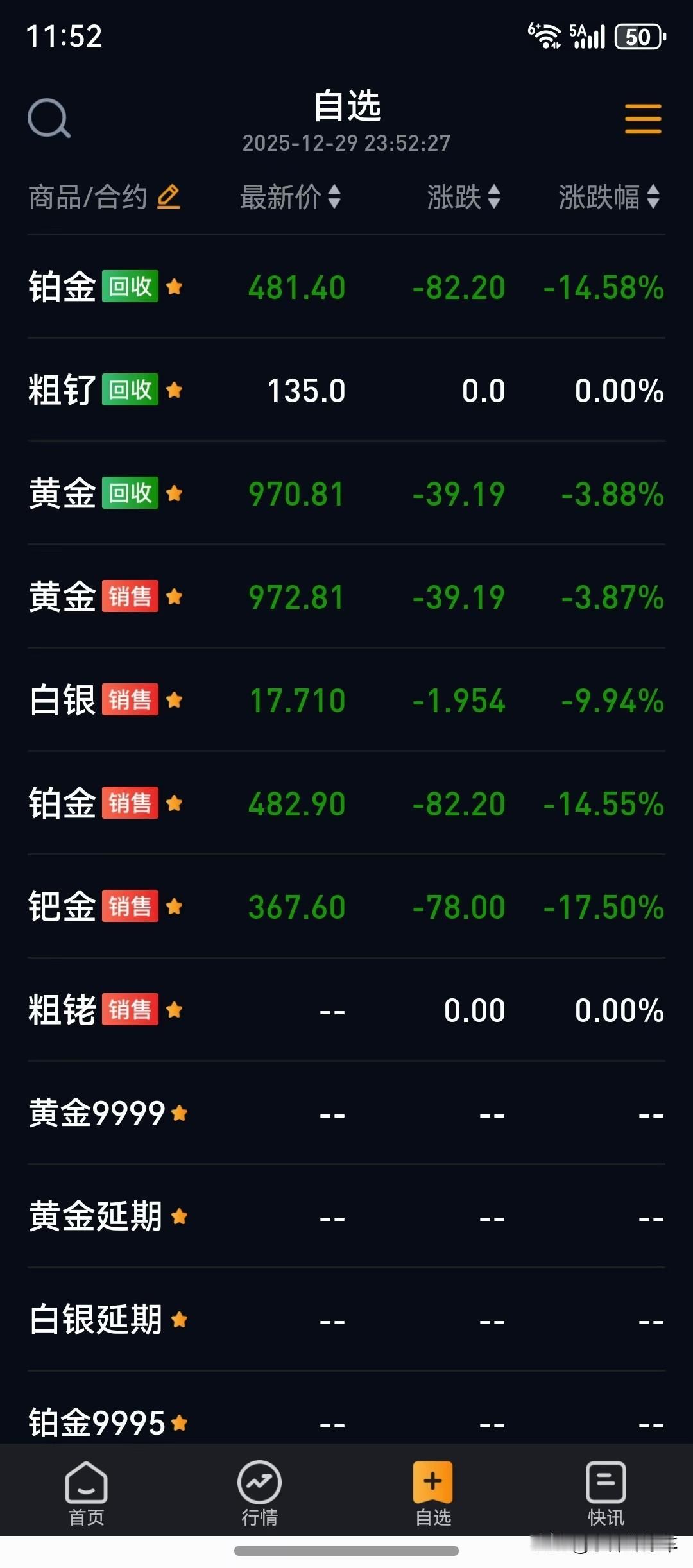
Task: Tap the green 回收 tag beside 铂金
Action: [x=130, y=287]
